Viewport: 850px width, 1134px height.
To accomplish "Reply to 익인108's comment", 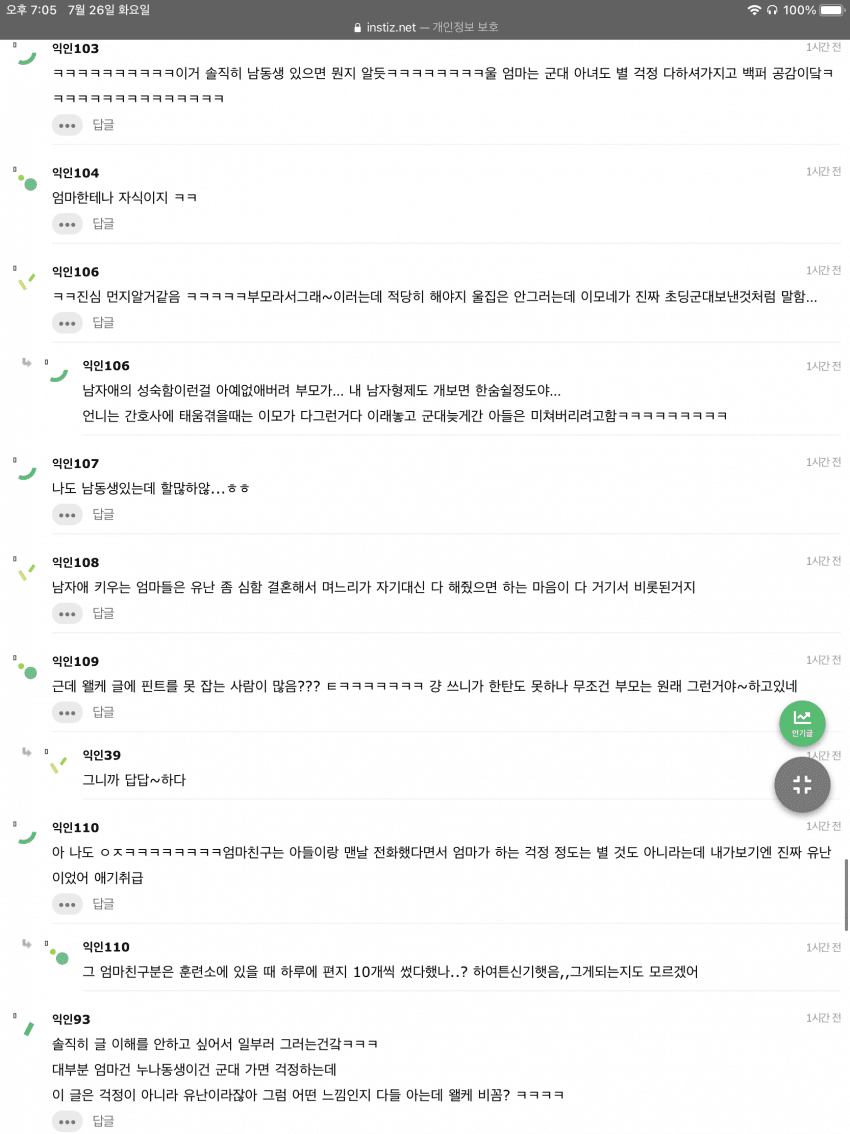I will click(104, 614).
